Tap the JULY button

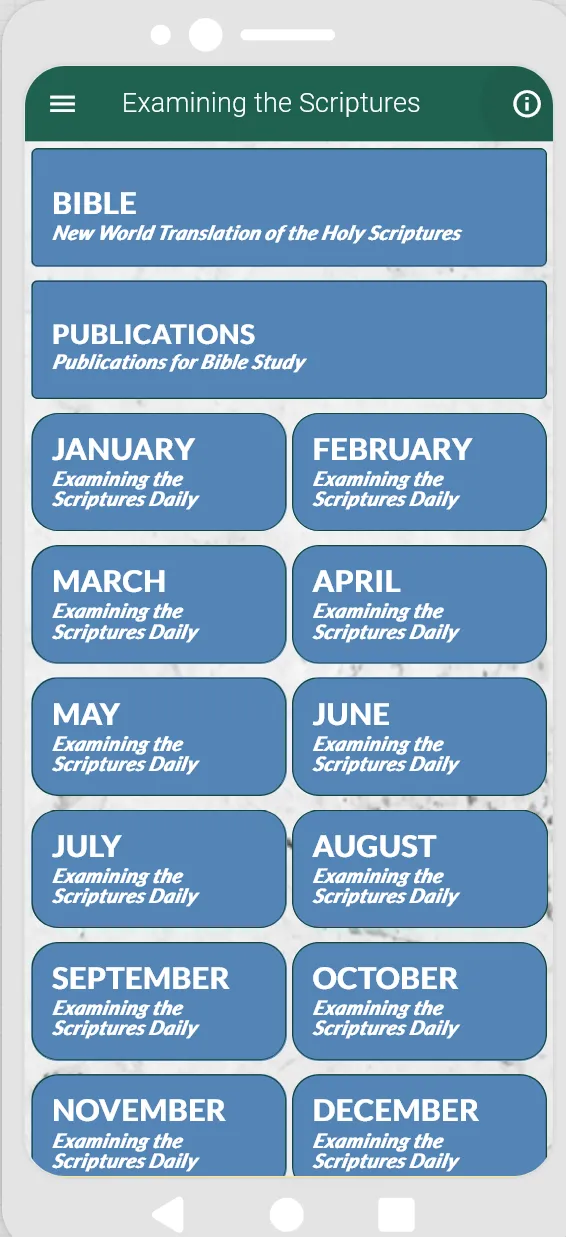159,868
